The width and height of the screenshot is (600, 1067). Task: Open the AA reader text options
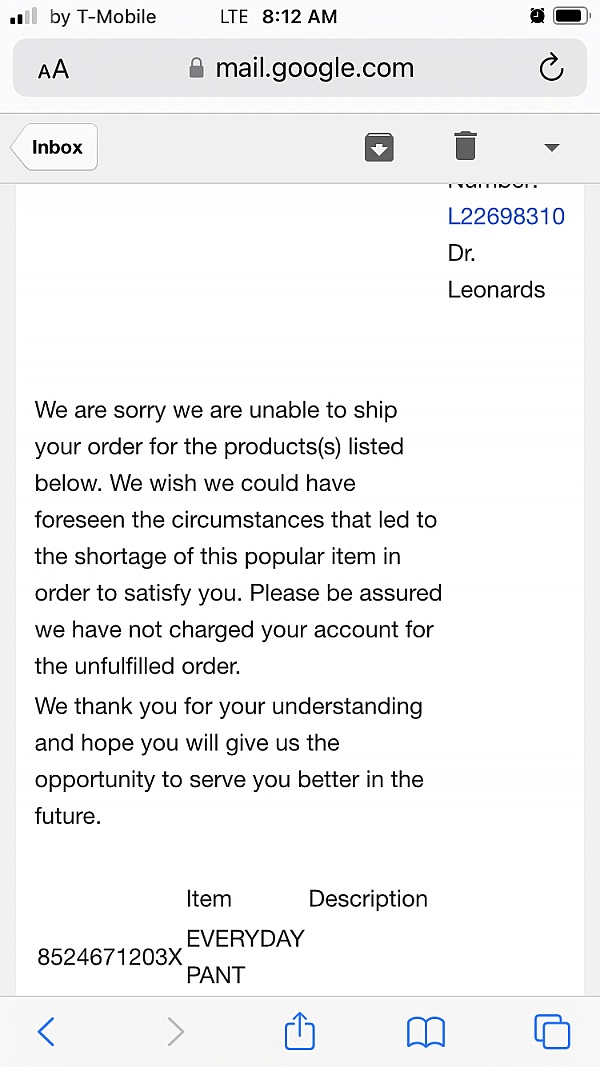coord(53,69)
